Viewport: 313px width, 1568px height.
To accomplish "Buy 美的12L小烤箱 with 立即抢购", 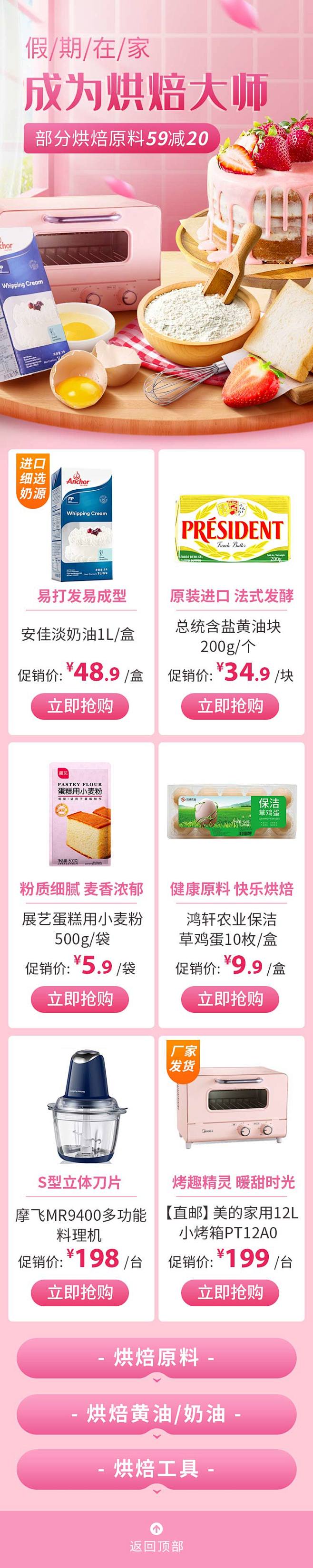I will click(230, 1292).
